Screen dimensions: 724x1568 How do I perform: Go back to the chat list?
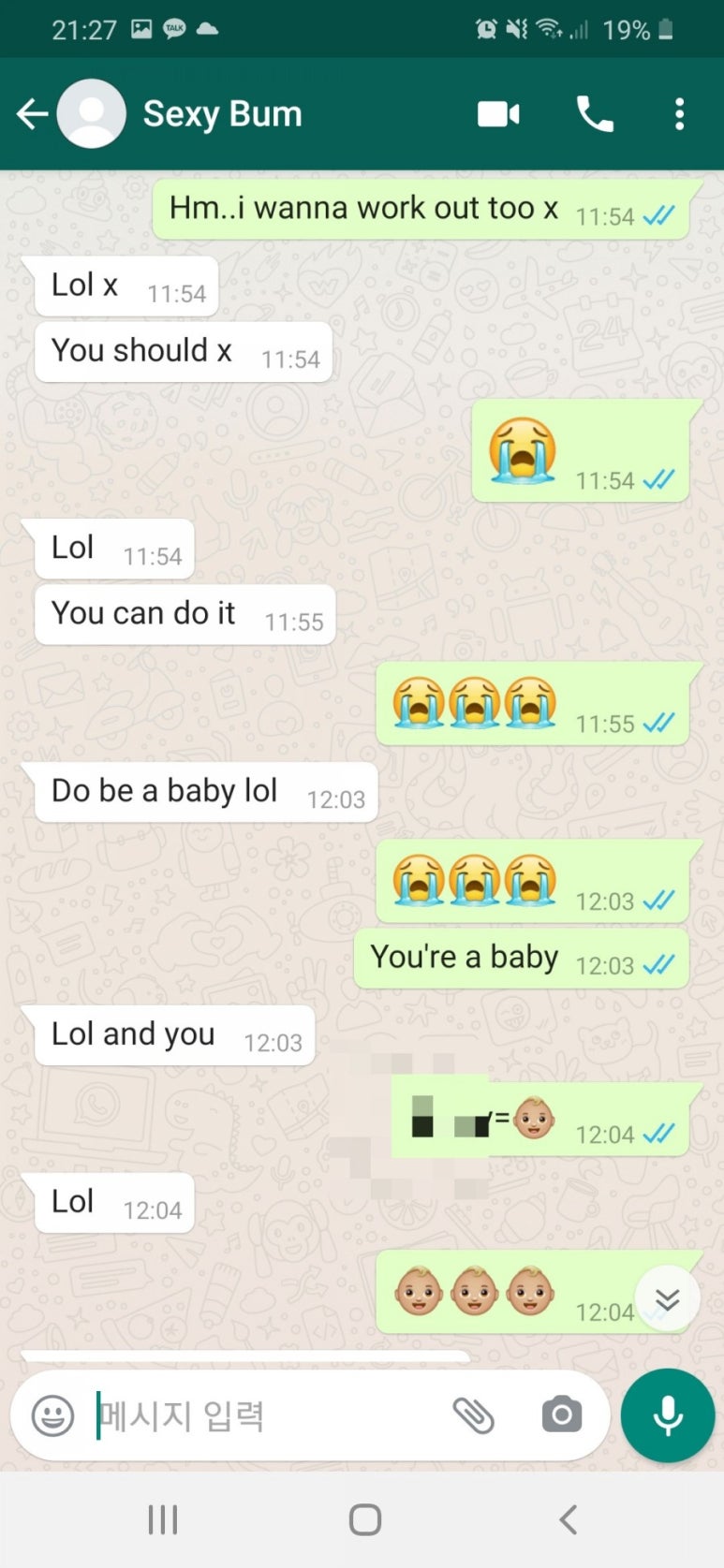click(x=32, y=114)
